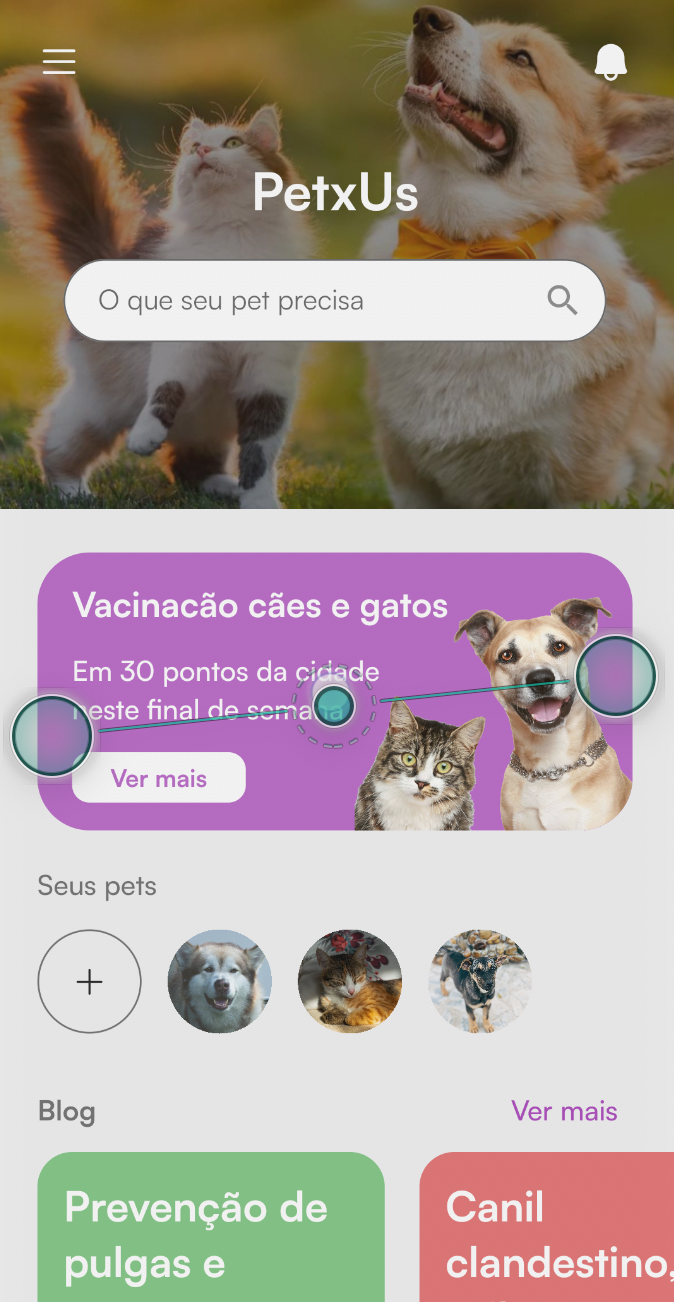The image size is (674, 1302).
Task: Tap the magnifier search icon
Action: click(x=562, y=300)
